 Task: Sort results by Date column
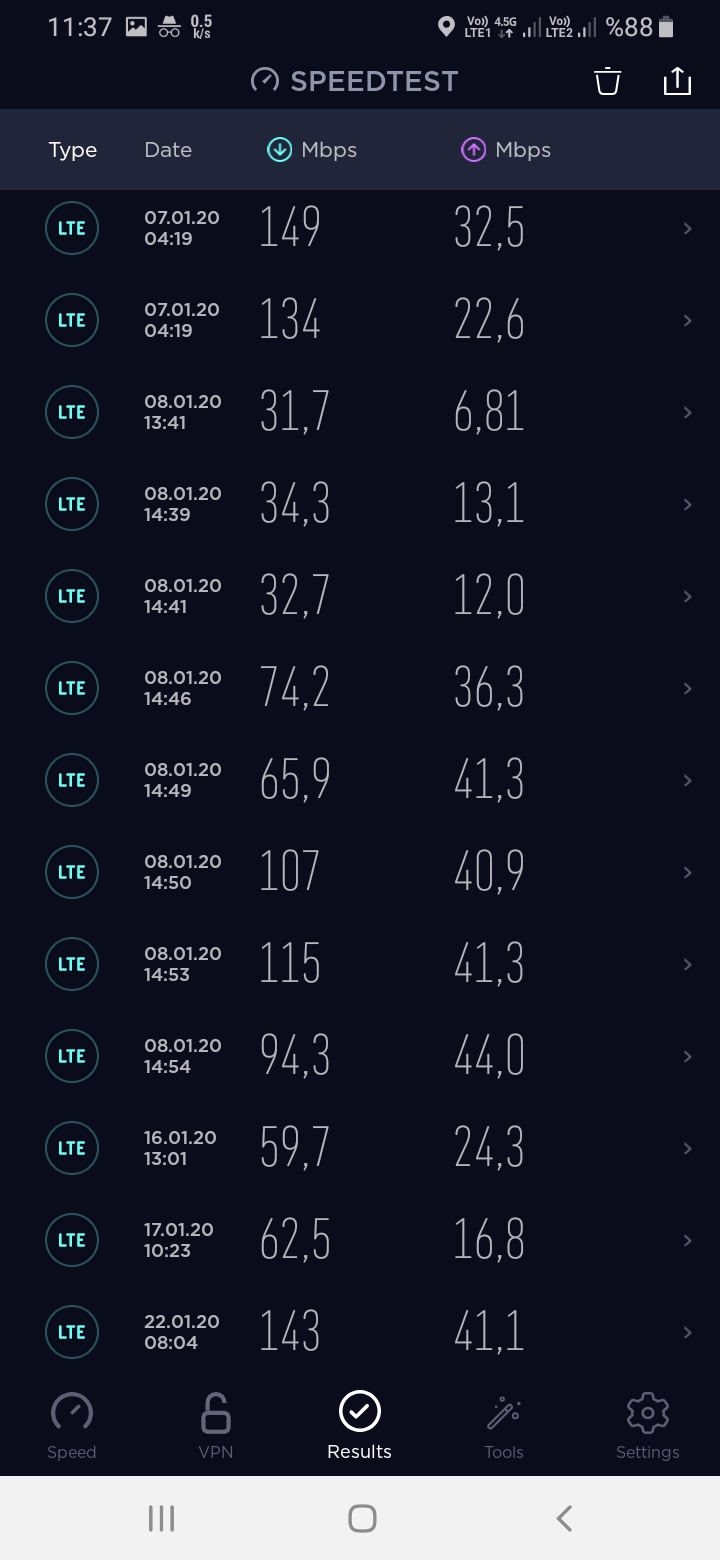(x=168, y=150)
